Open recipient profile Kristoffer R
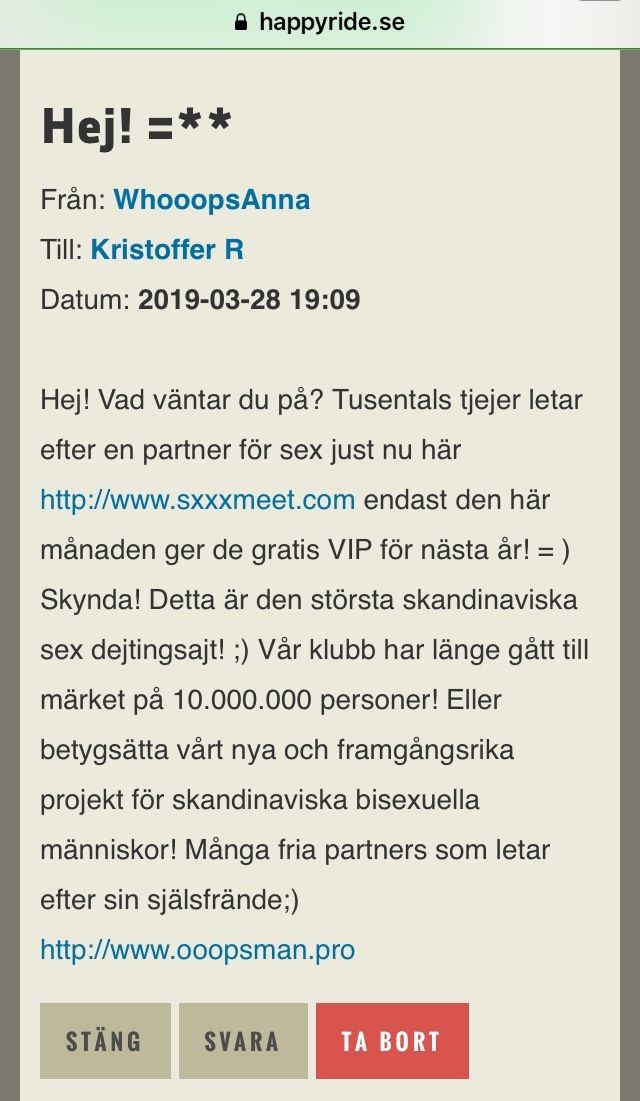 167,250
